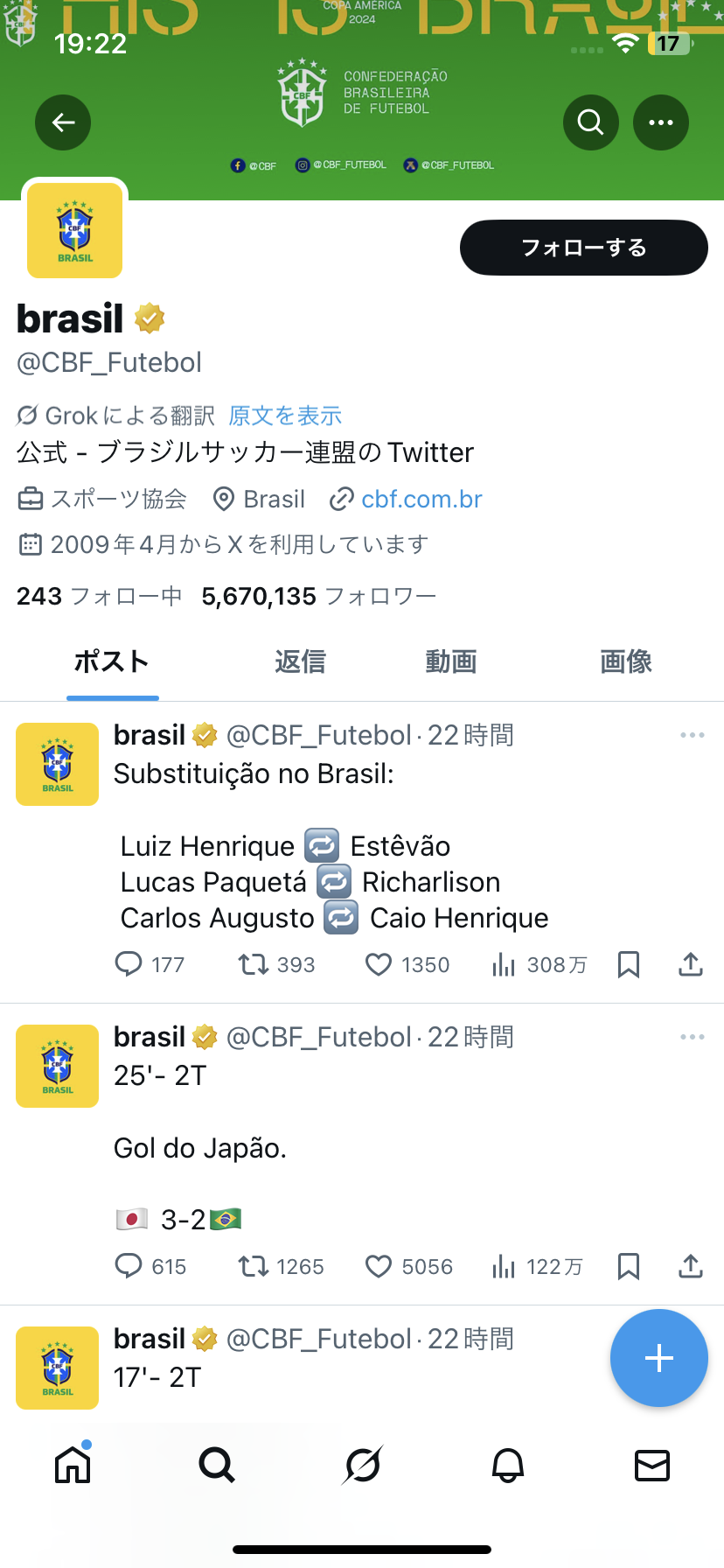Compose a new post
The height and width of the screenshot is (1568, 724).
coord(658,1358)
